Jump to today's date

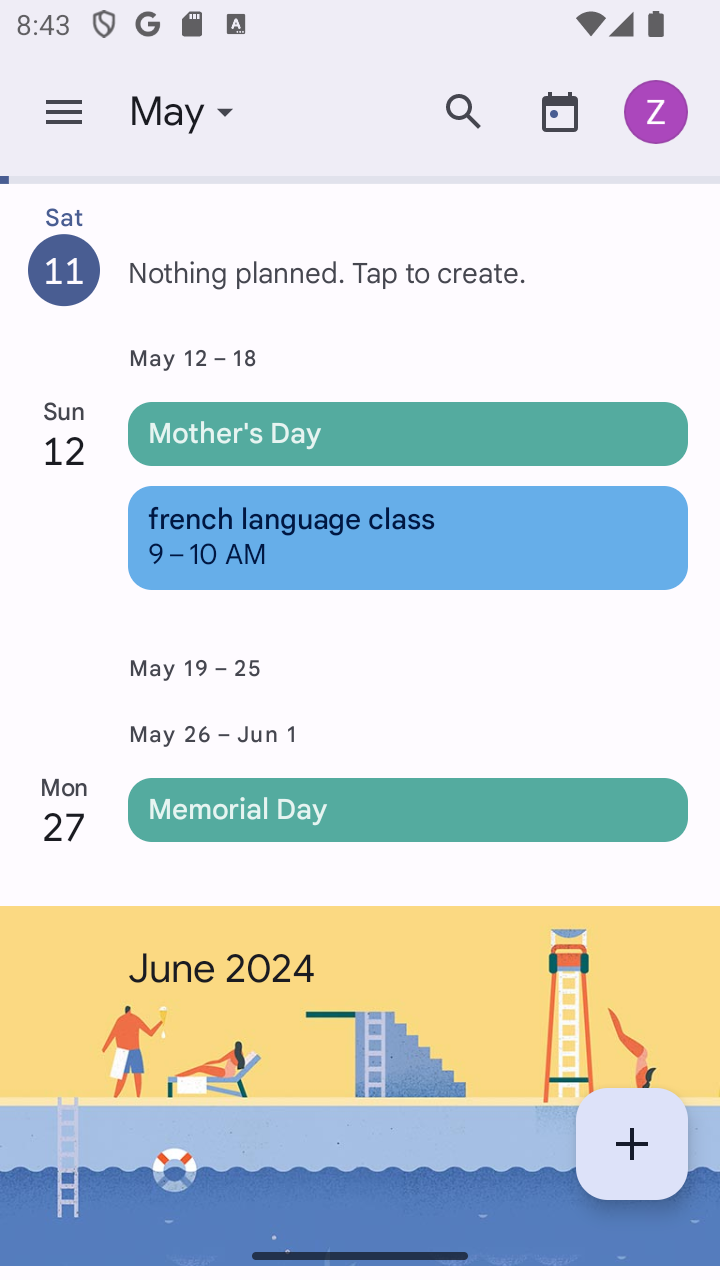pyautogui.click(x=559, y=112)
